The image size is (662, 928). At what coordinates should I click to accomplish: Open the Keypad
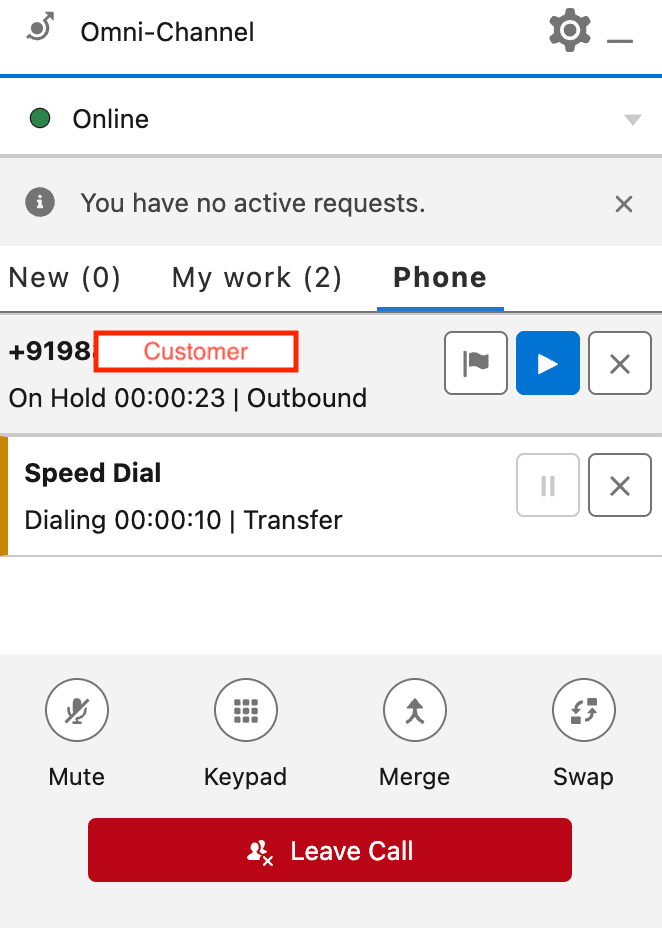click(x=246, y=712)
